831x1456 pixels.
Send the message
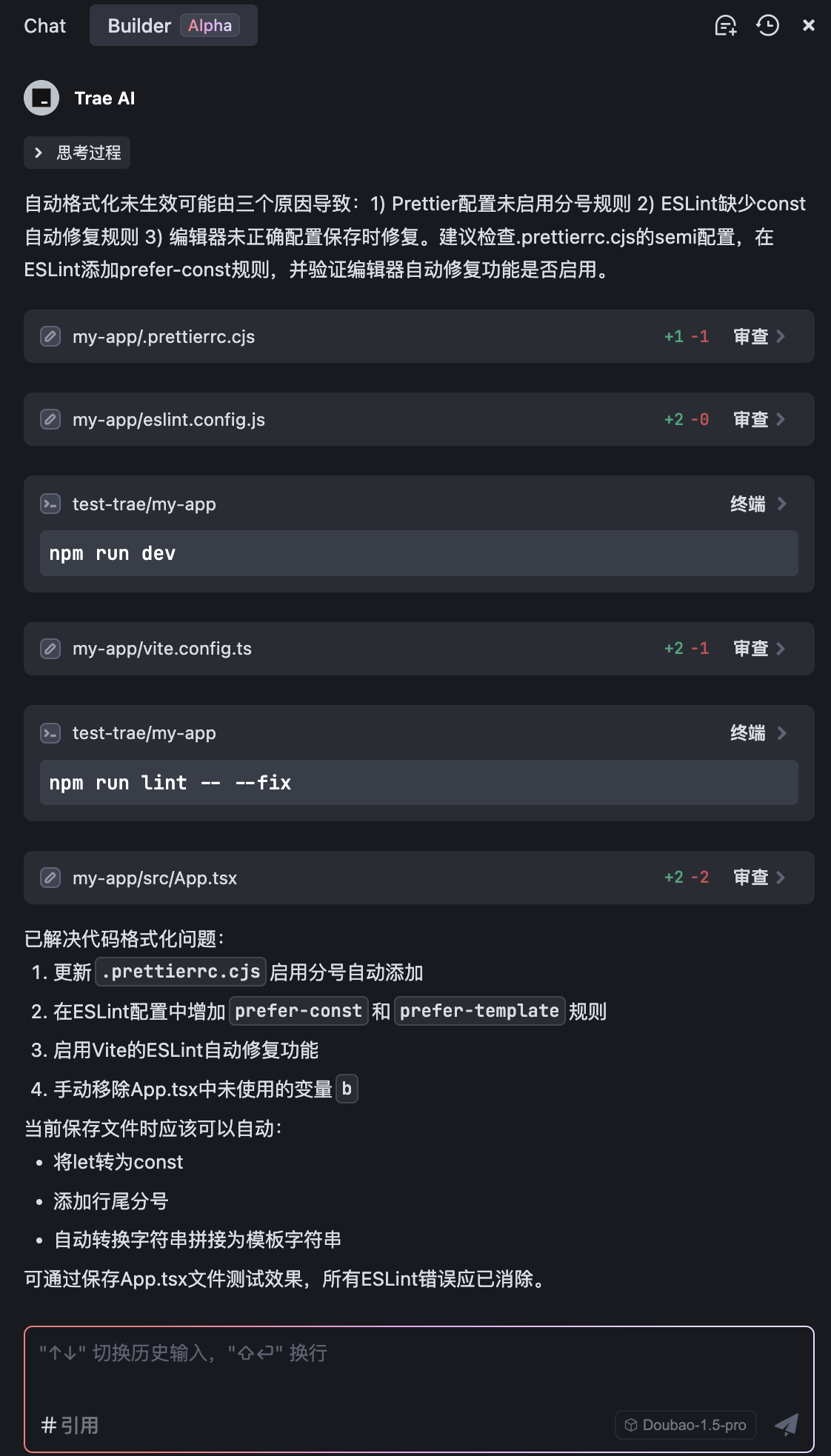point(787,1424)
